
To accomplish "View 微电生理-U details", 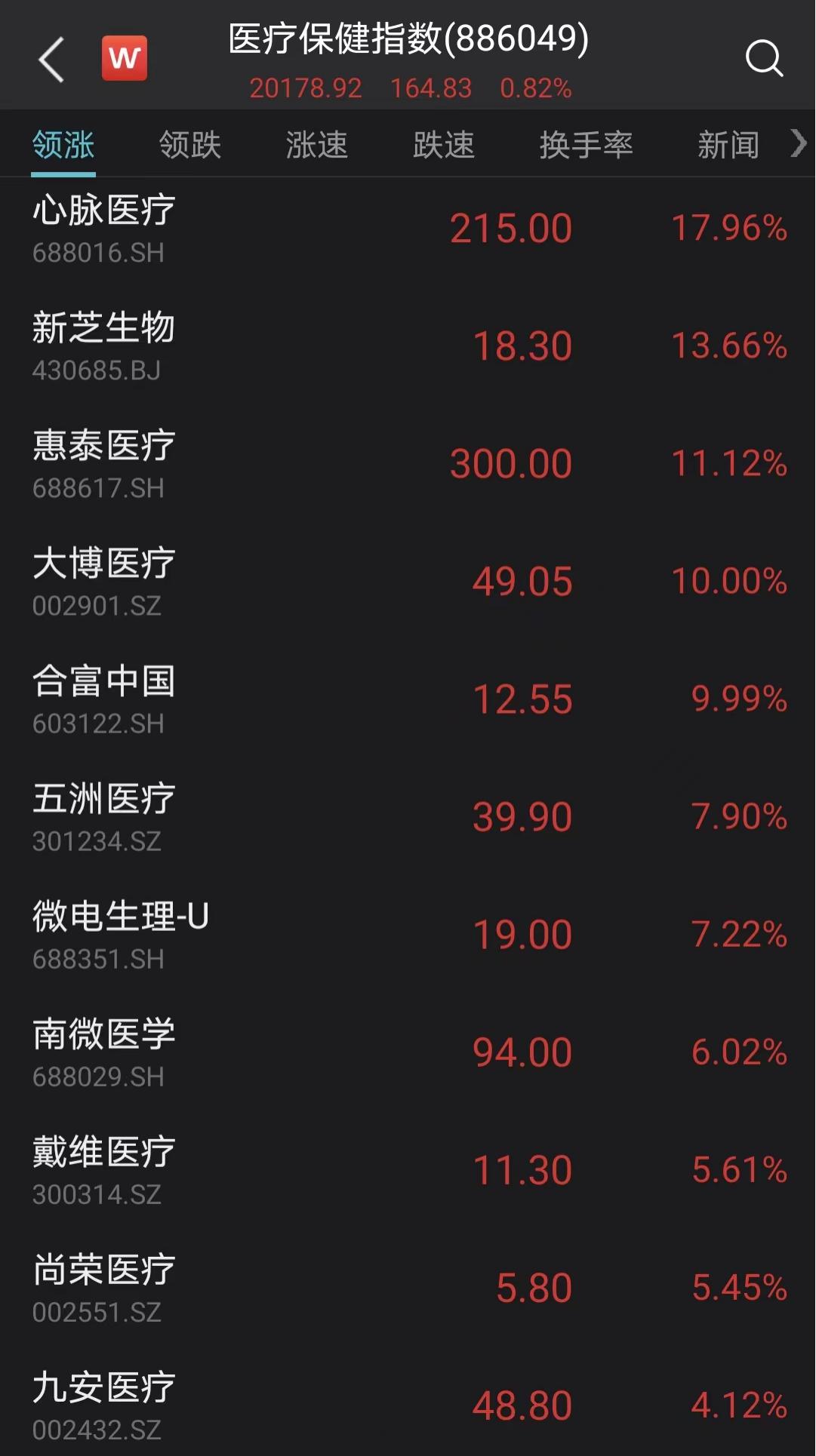I will [x=408, y=935].
